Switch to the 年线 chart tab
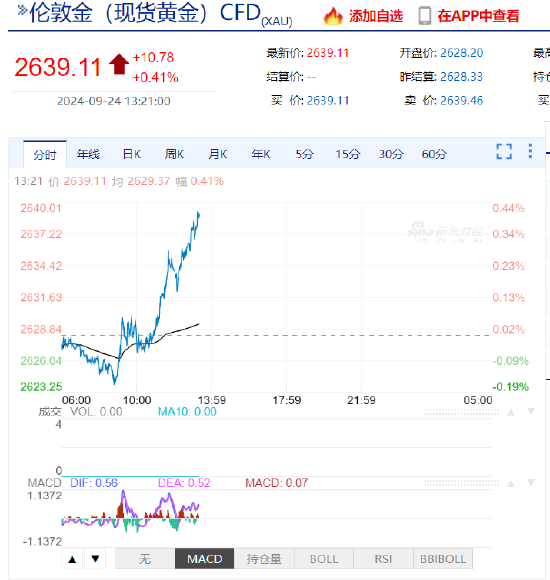The width and height of the screenshot is (550, 580). pyautogui.click(x=88, y=154)
